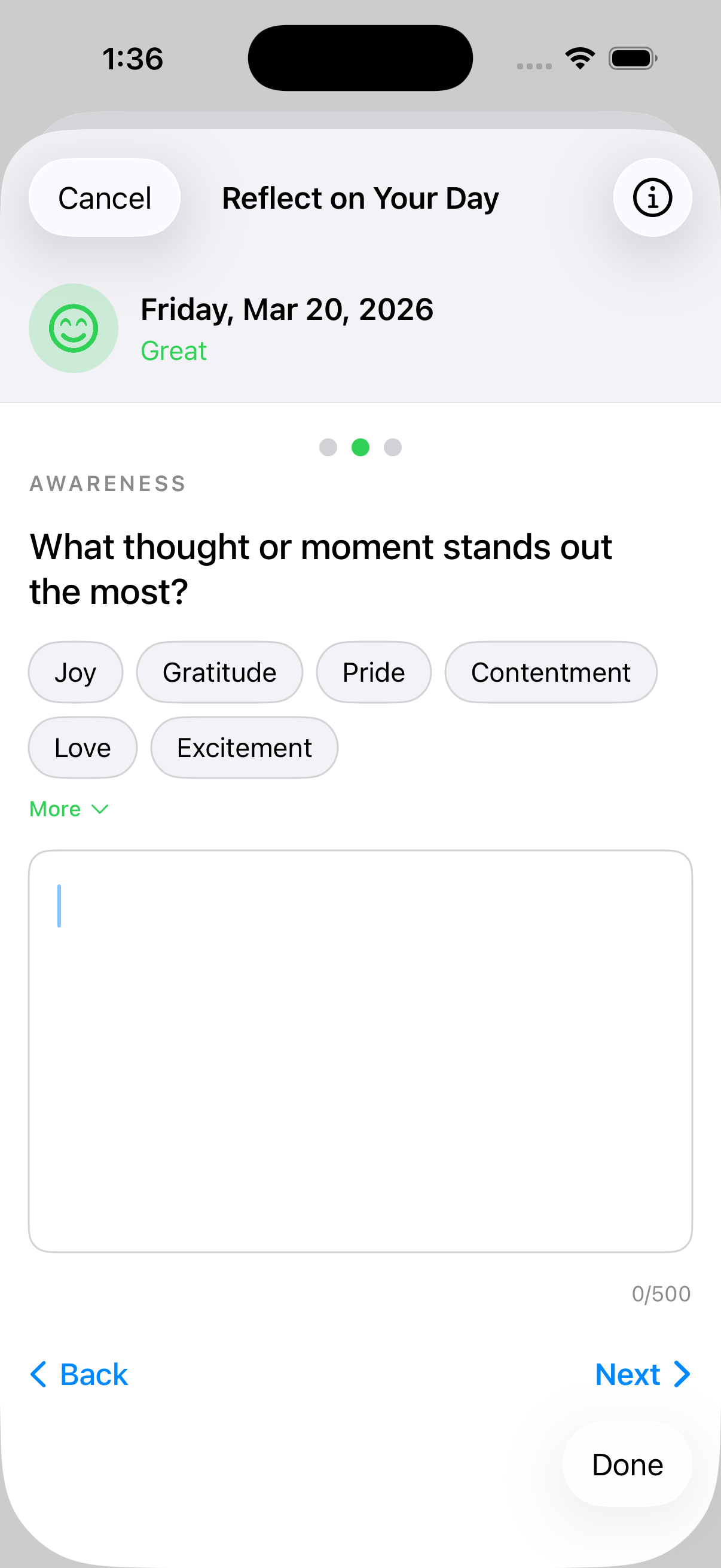Open the info icon
This screenshot has height=1568, width=721.
[x=652, y=198]
